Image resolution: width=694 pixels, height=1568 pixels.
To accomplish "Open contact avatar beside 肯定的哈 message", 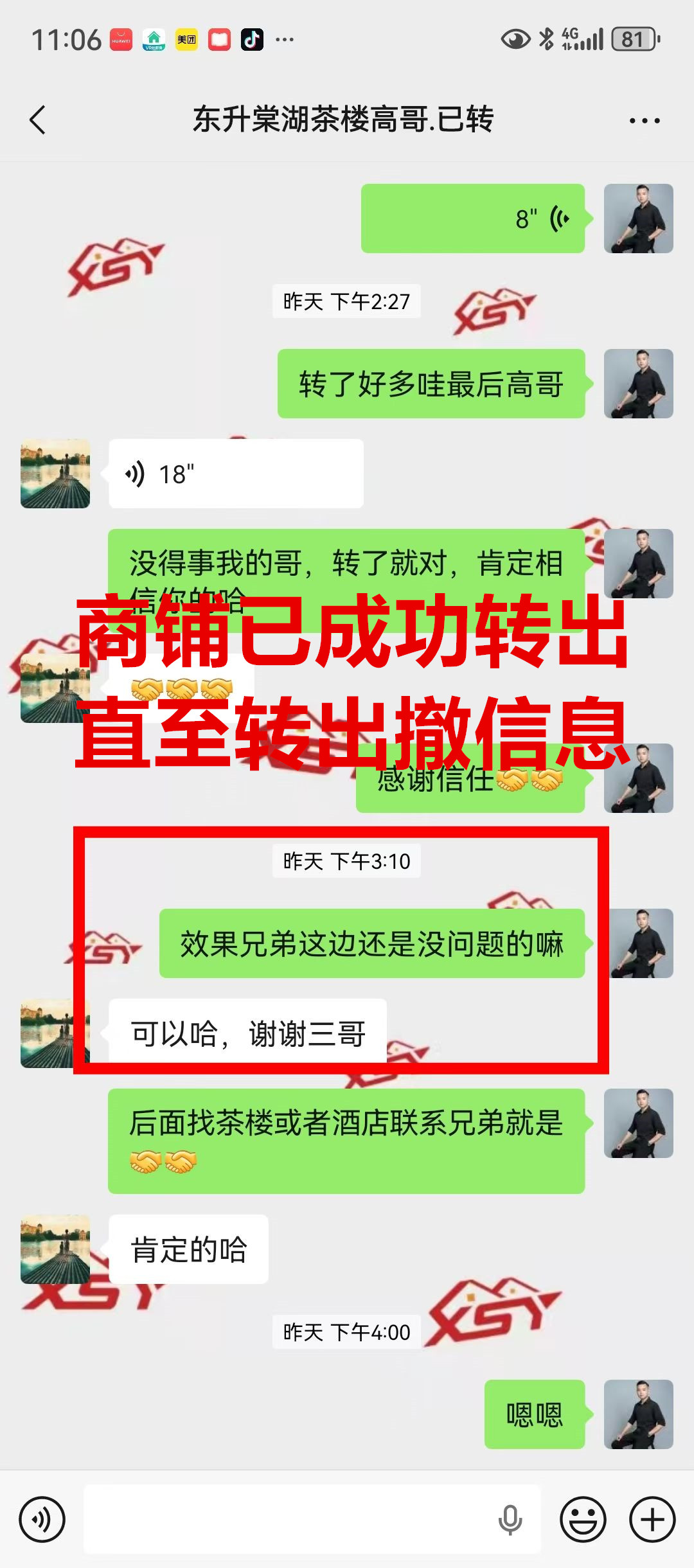I will (x=55, y=1249).
